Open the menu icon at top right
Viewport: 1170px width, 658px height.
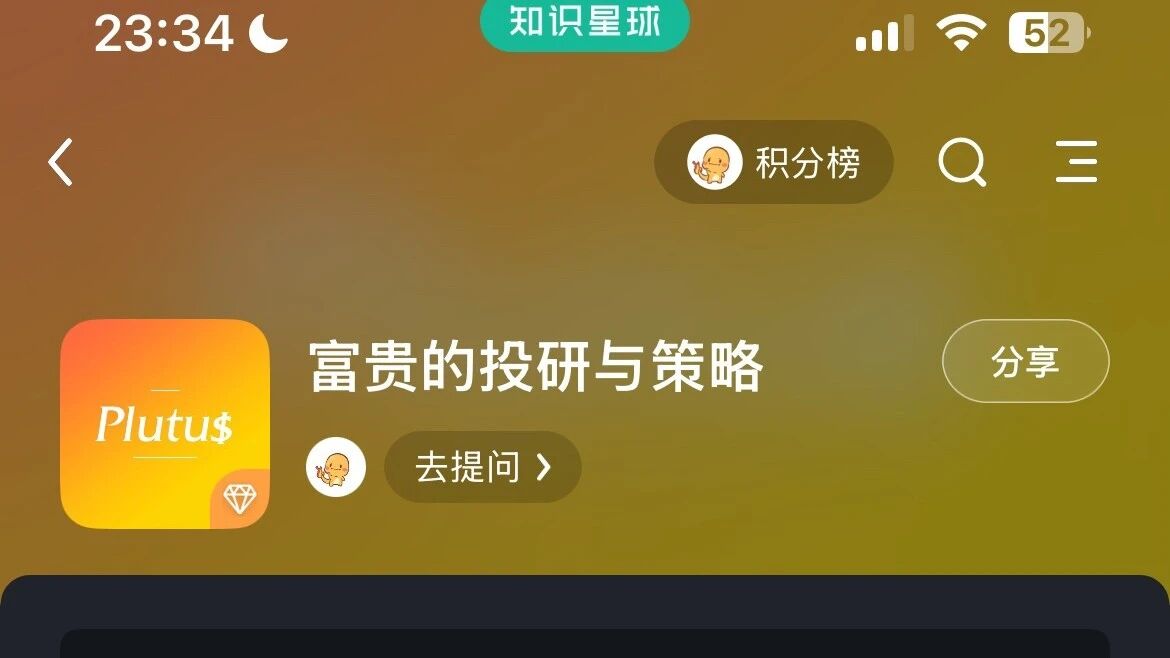click(1077, 162)
